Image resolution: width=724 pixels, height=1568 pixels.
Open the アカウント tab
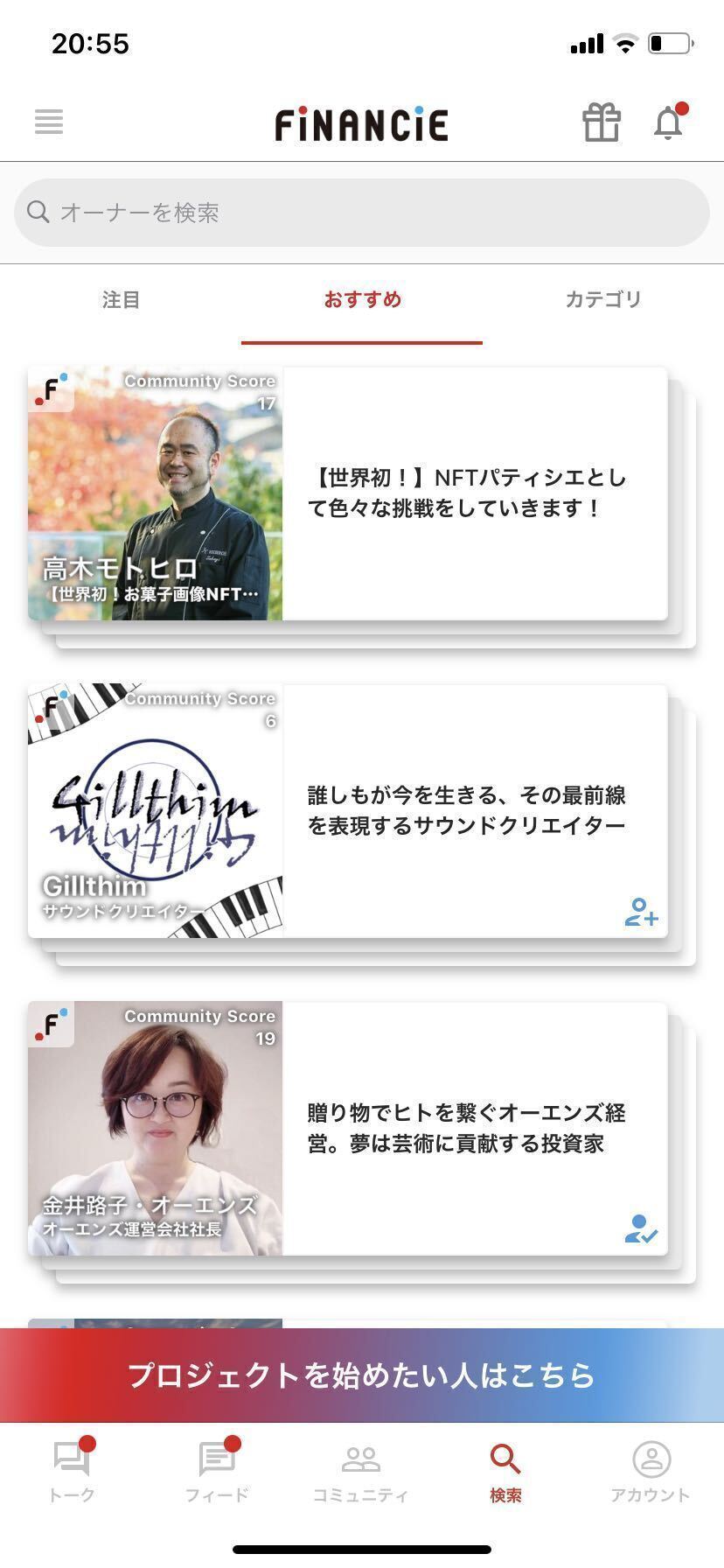pyautogui.click(x=651, y=1472)
